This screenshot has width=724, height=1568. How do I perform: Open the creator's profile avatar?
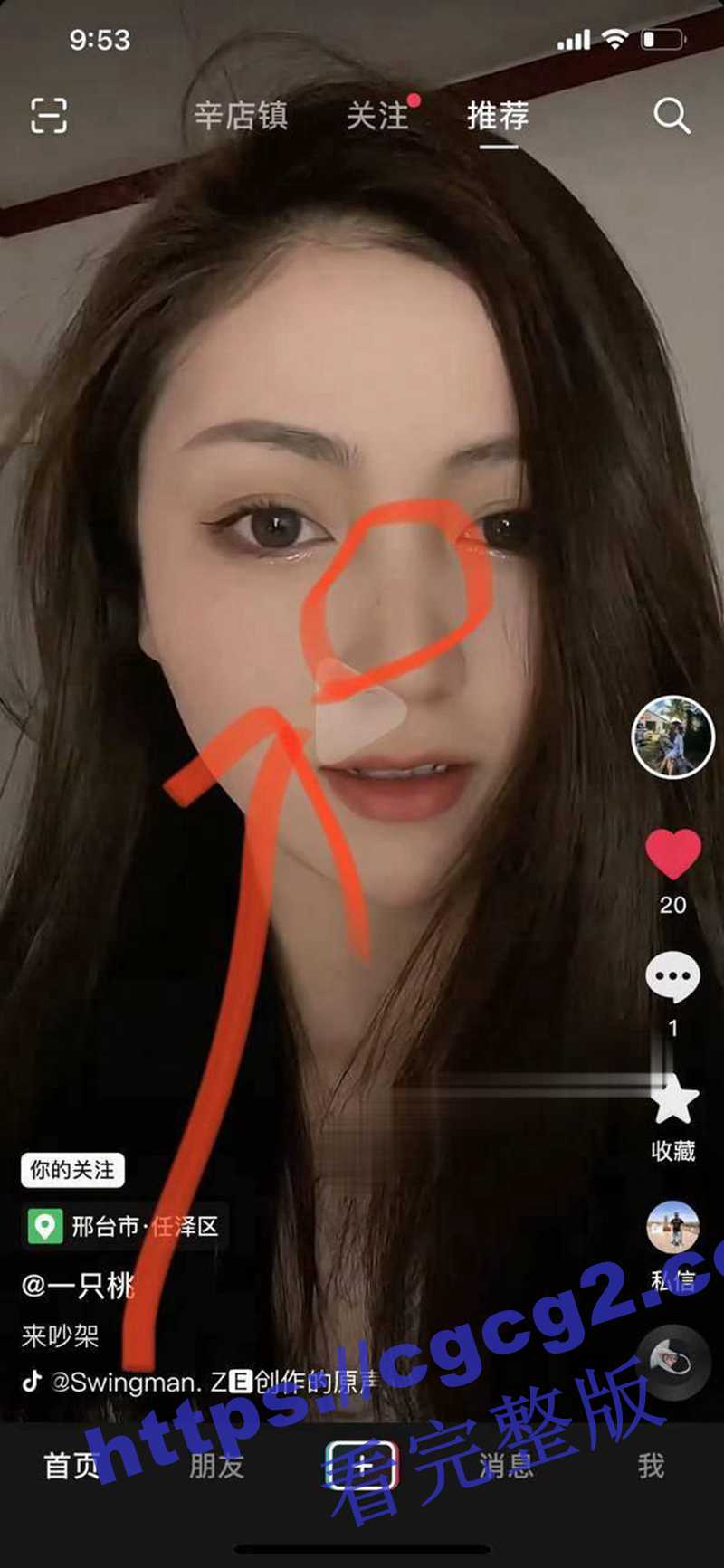tap(672, 736)
